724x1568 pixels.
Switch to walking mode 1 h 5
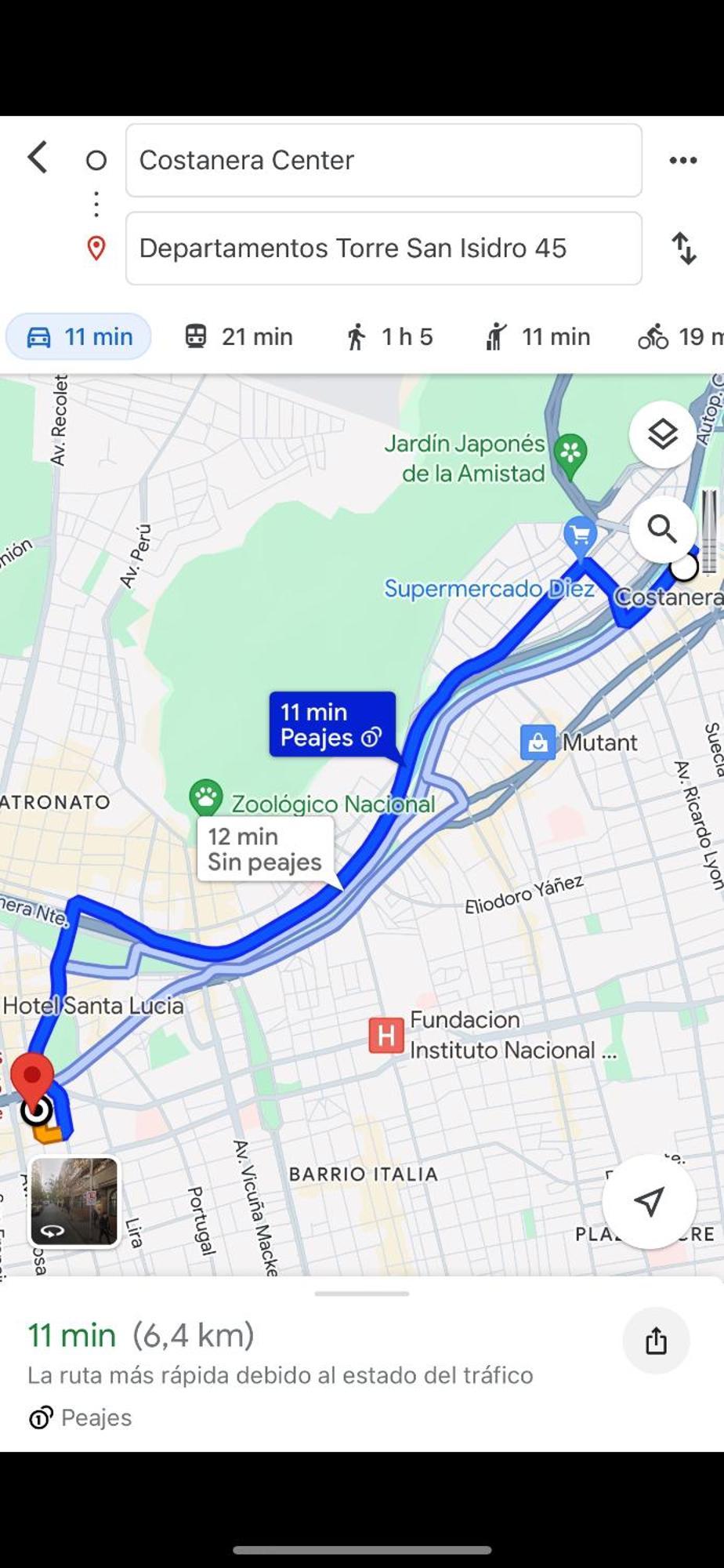[389, 336]
